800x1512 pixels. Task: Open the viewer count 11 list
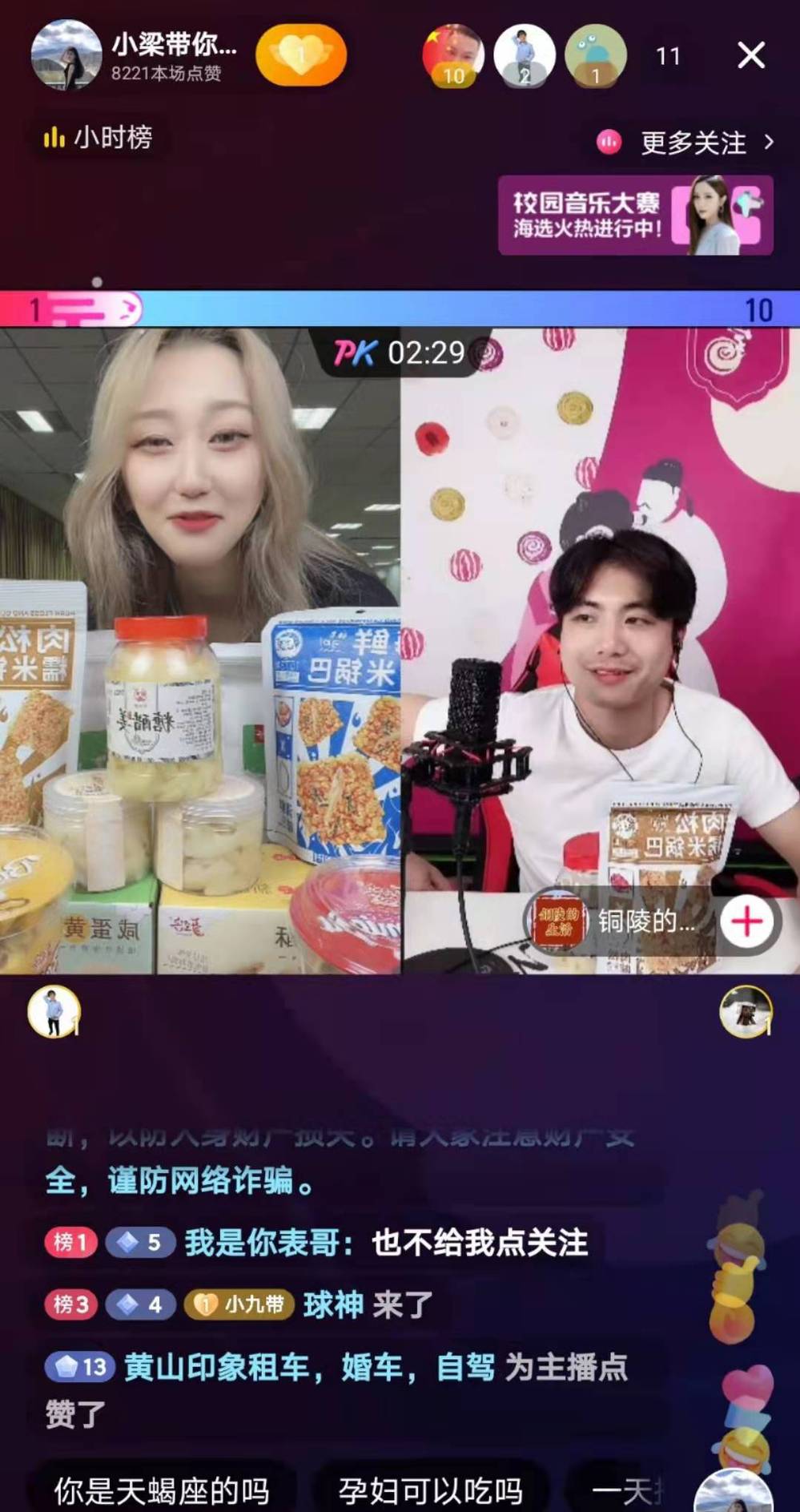coord(668,56)
